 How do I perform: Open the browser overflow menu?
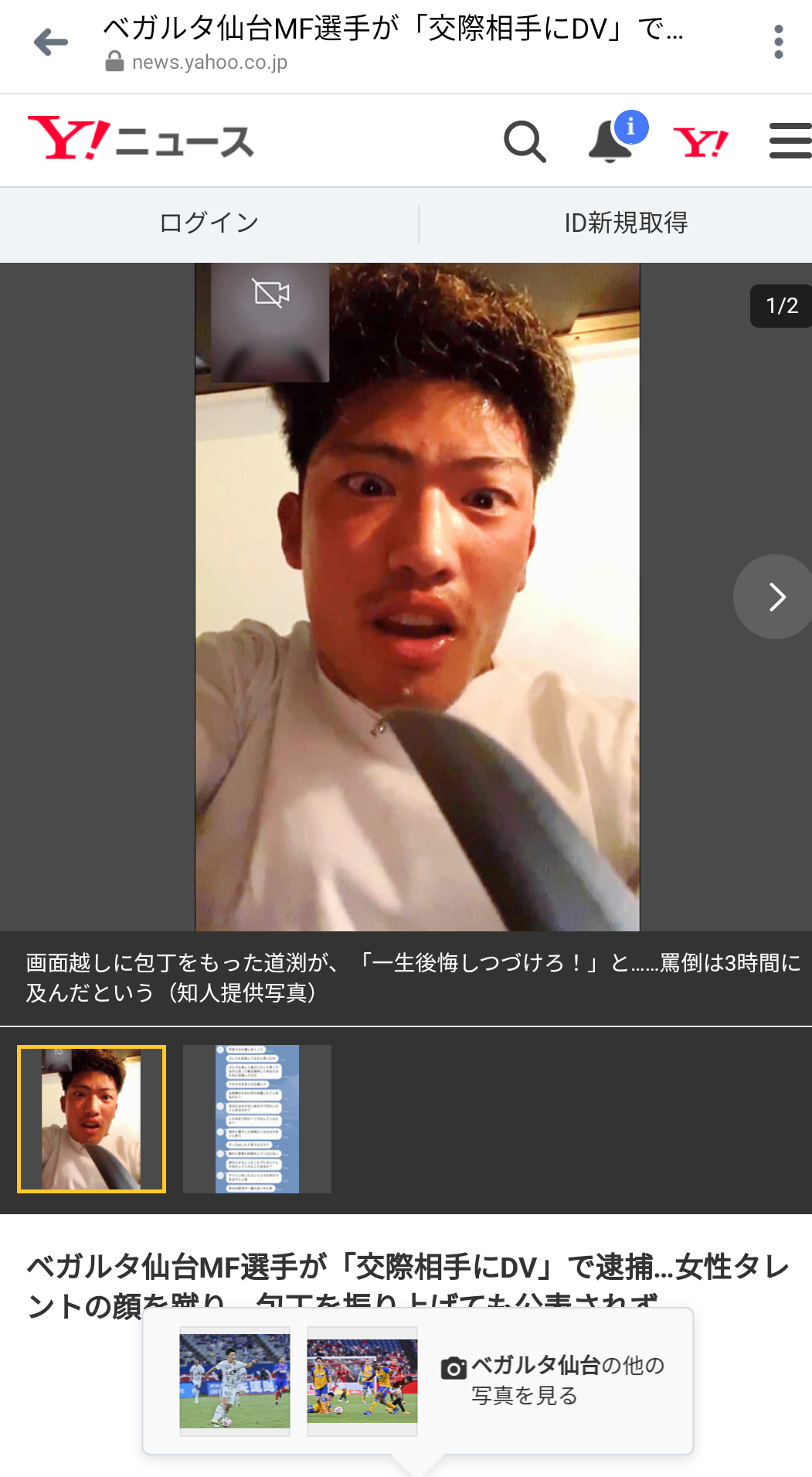coord(778,42)
